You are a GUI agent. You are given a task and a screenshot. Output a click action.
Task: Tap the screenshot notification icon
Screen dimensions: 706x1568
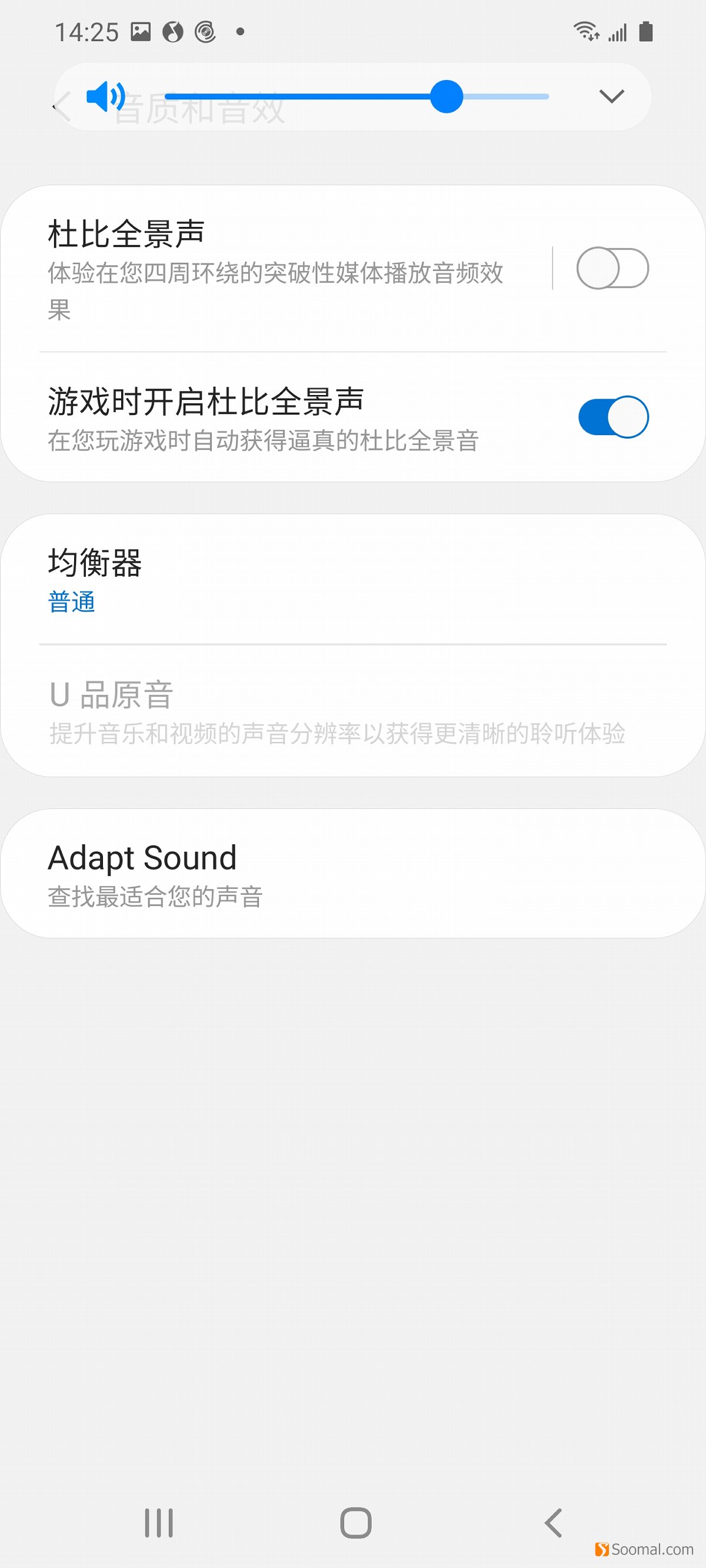click(141, 32)
